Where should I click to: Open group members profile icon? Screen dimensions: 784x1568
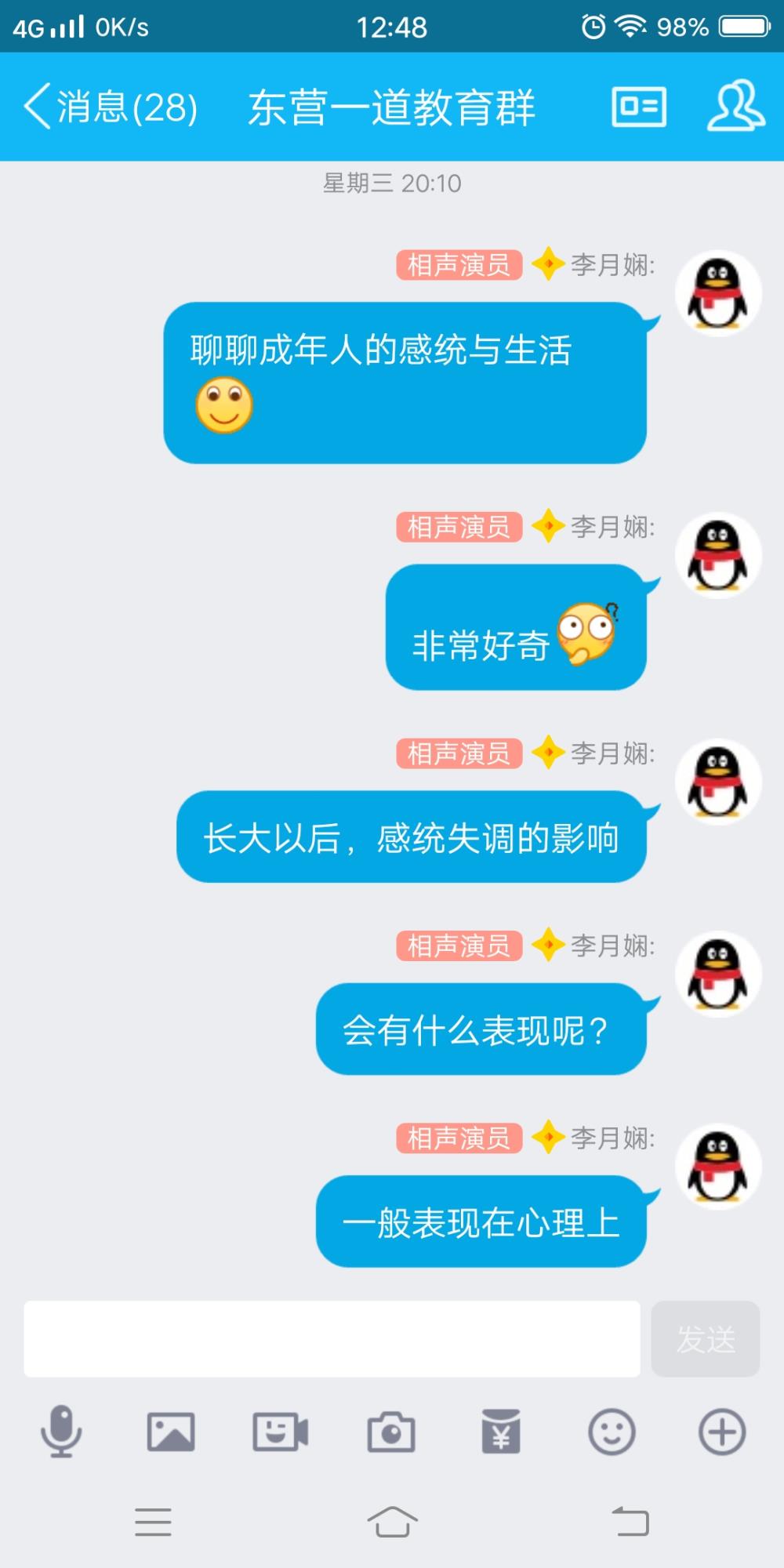coord(736,106)
